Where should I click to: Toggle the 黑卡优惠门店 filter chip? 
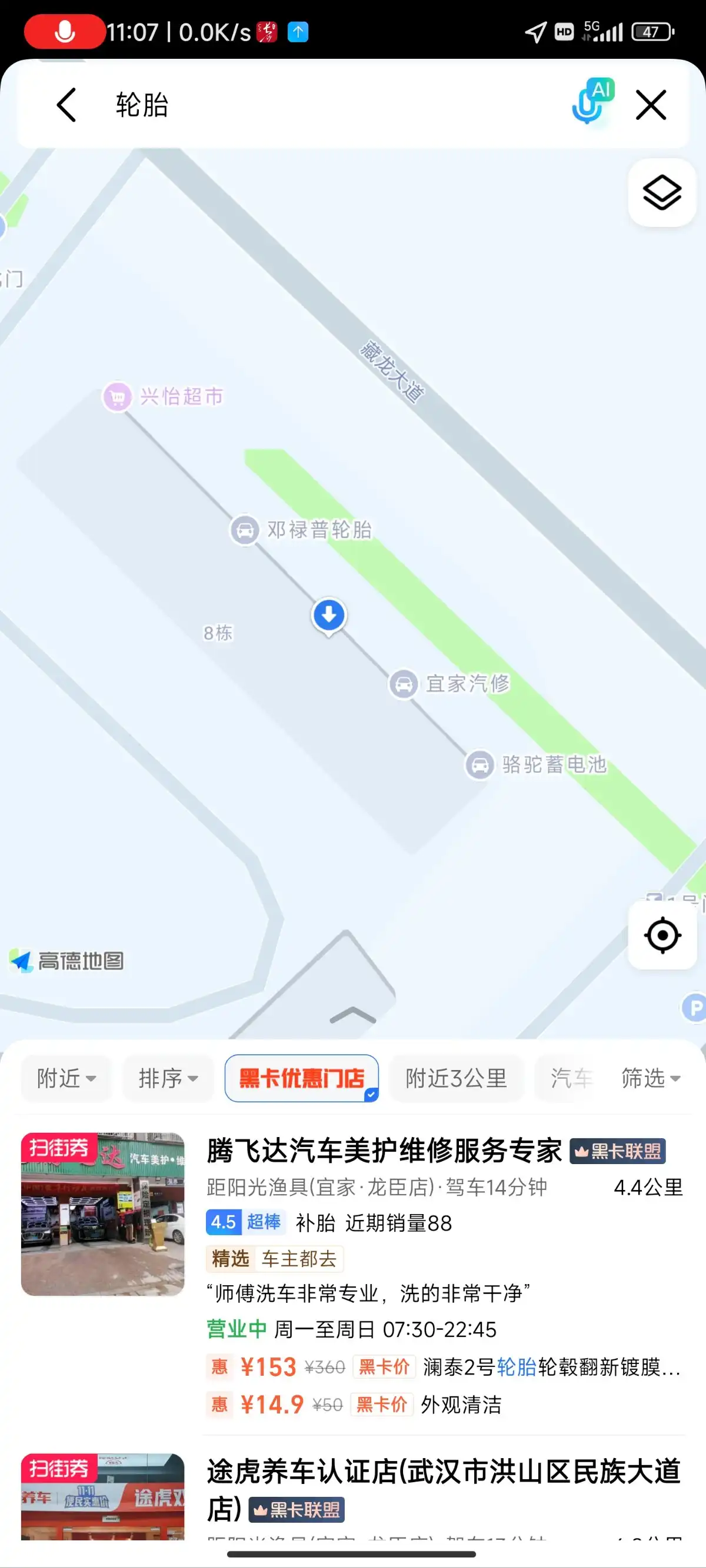tap(302, 1078)
